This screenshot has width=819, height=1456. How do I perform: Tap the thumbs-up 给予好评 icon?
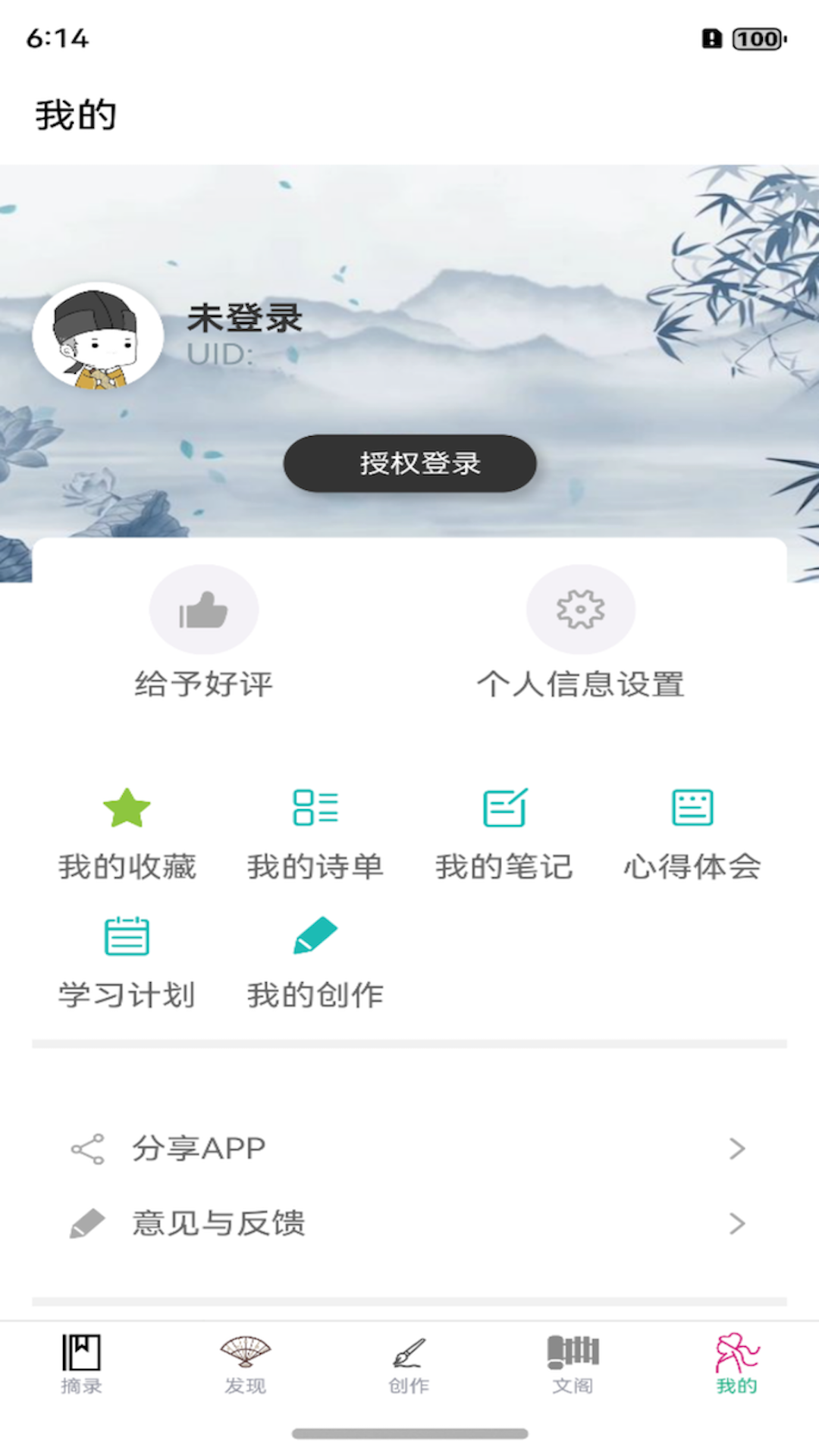point(204,609)
